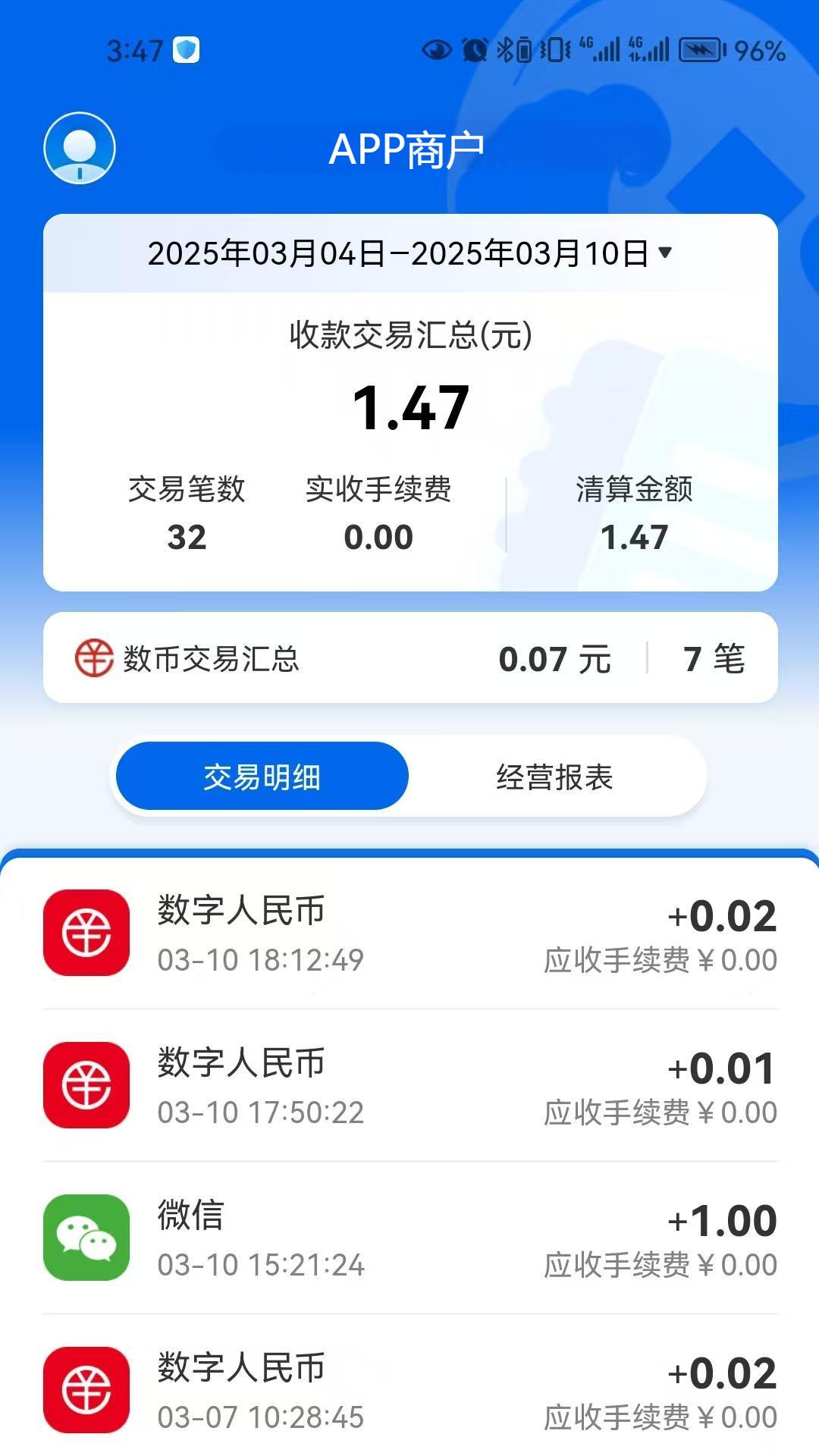819x1456 pixels.
Task: Tap the WeChat icon on the 15:21:24 transaction
Action: [x=85, y=1238]
